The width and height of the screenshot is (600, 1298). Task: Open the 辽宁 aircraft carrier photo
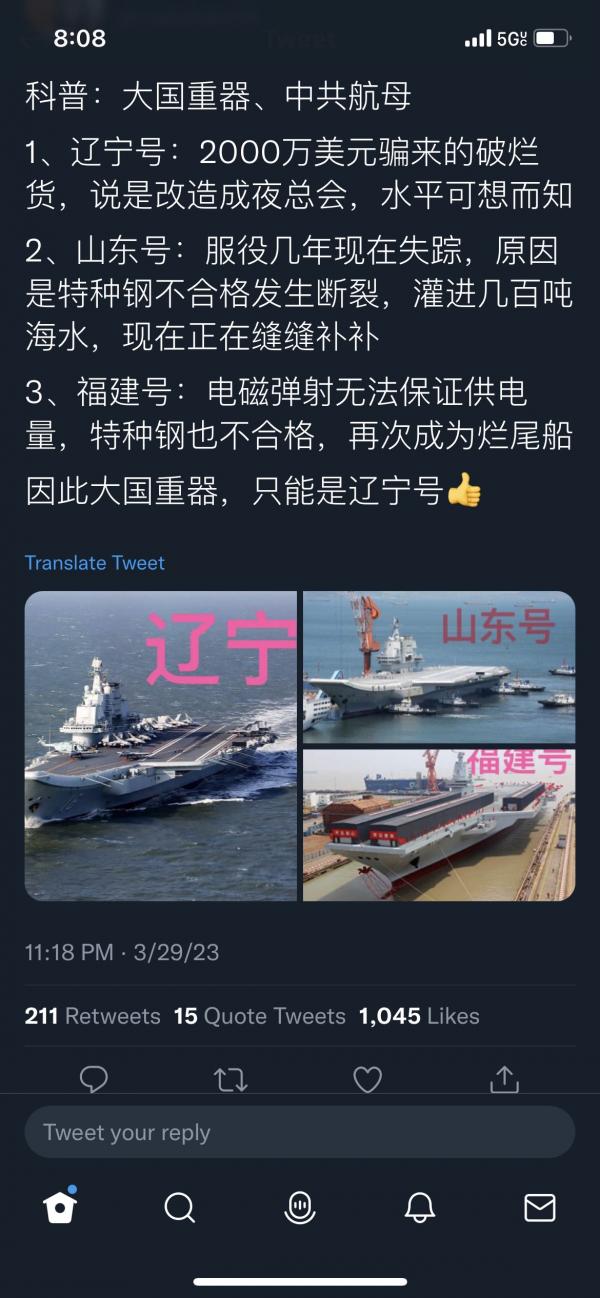coord(161,745)
